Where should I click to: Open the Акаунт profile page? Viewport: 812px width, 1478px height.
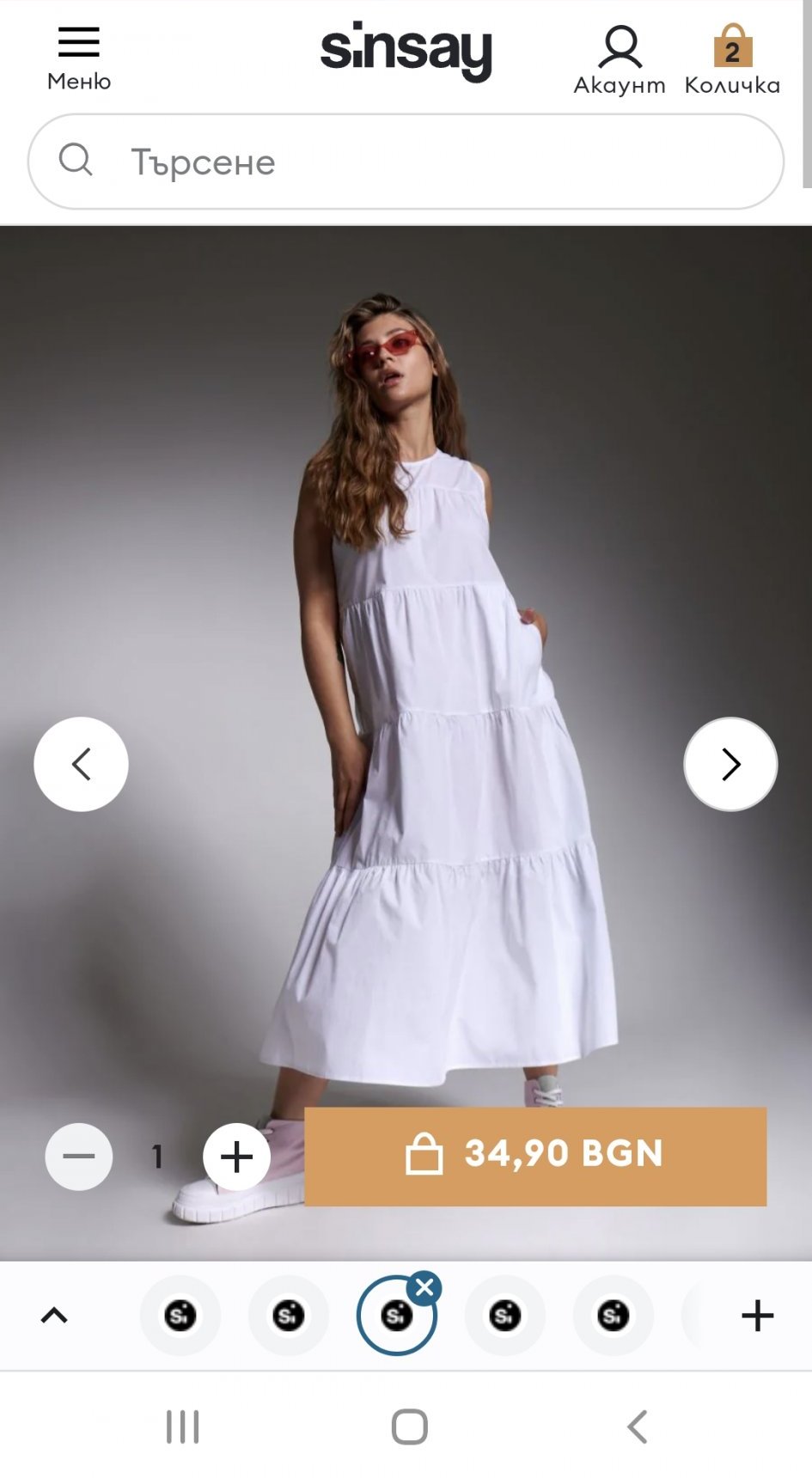tap(620, 59)
